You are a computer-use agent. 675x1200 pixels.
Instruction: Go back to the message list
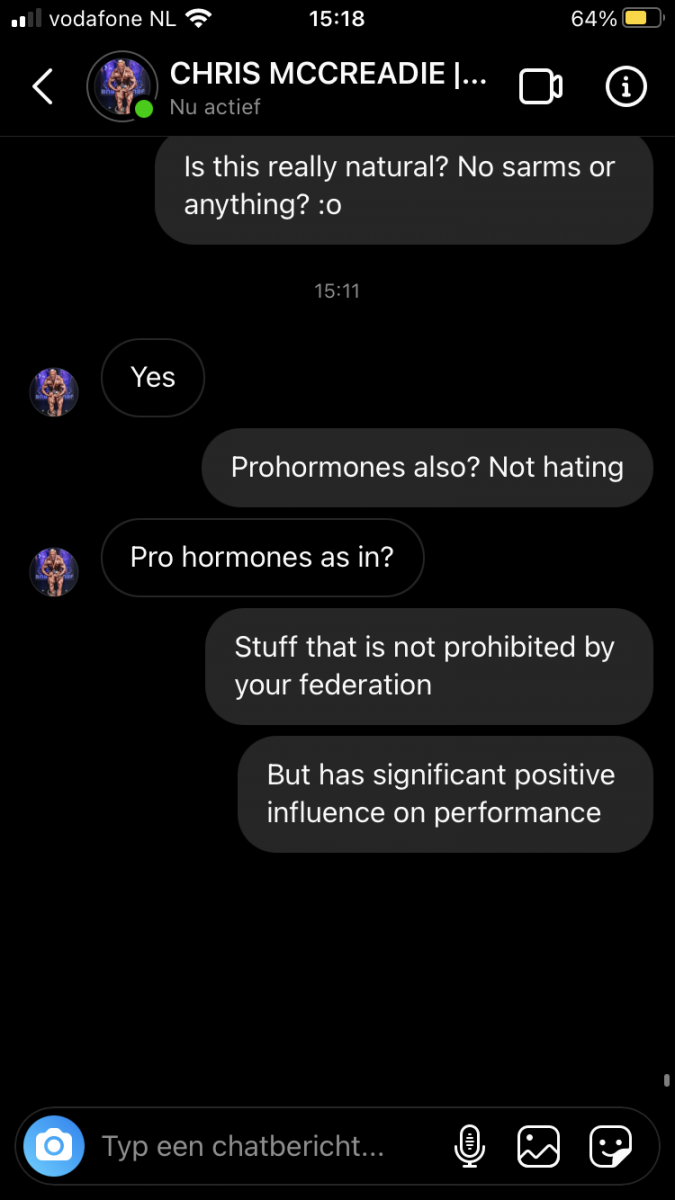coord(42,87)
